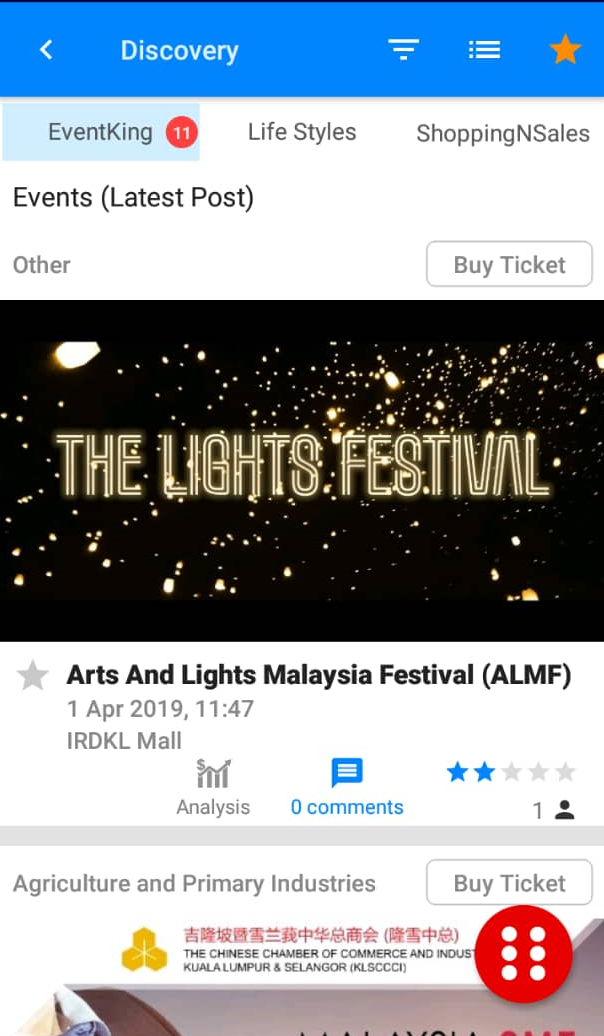Open The Lights Festival event banner
Image resolution: width=604 pixels, height=1036 pixels.
click(302, 470)
